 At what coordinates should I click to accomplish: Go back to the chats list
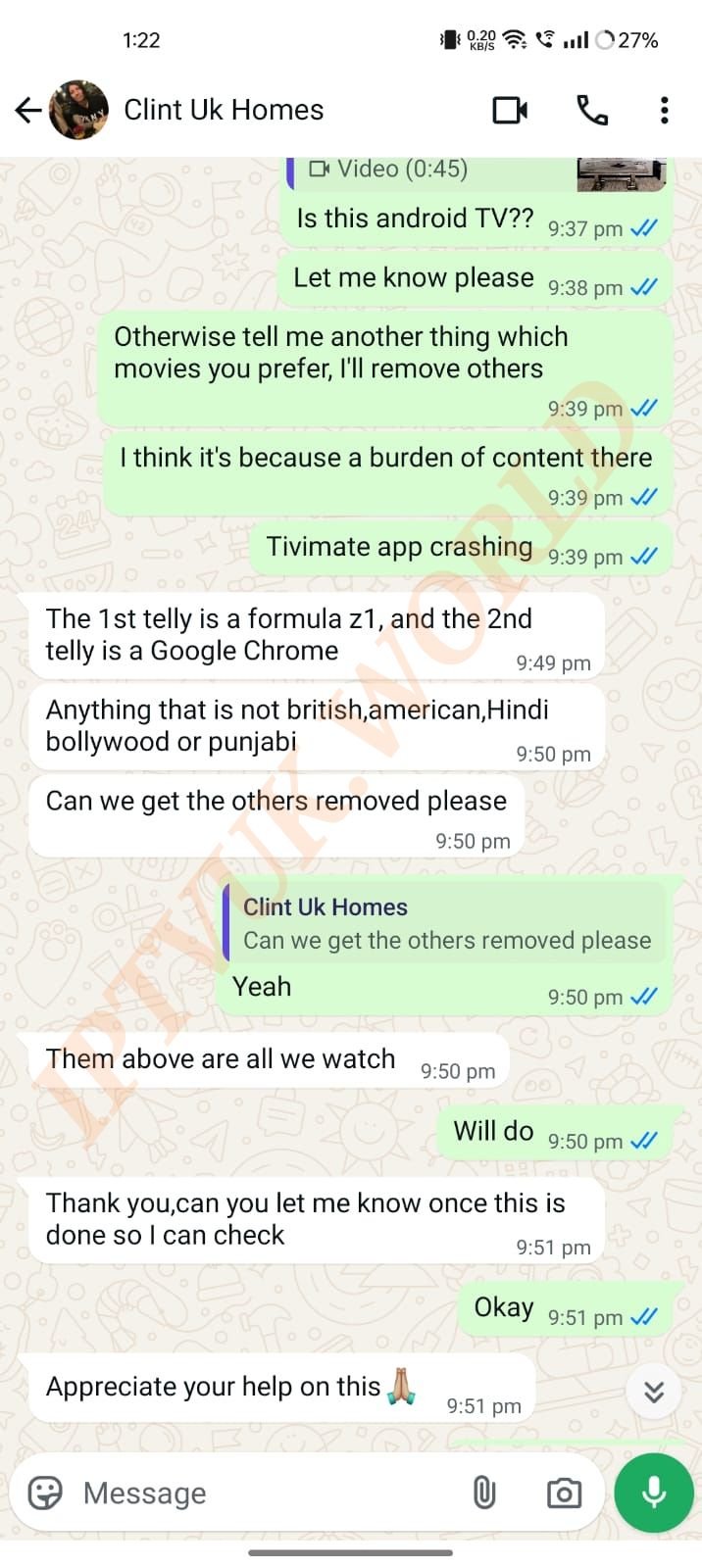tap(28, 110)
